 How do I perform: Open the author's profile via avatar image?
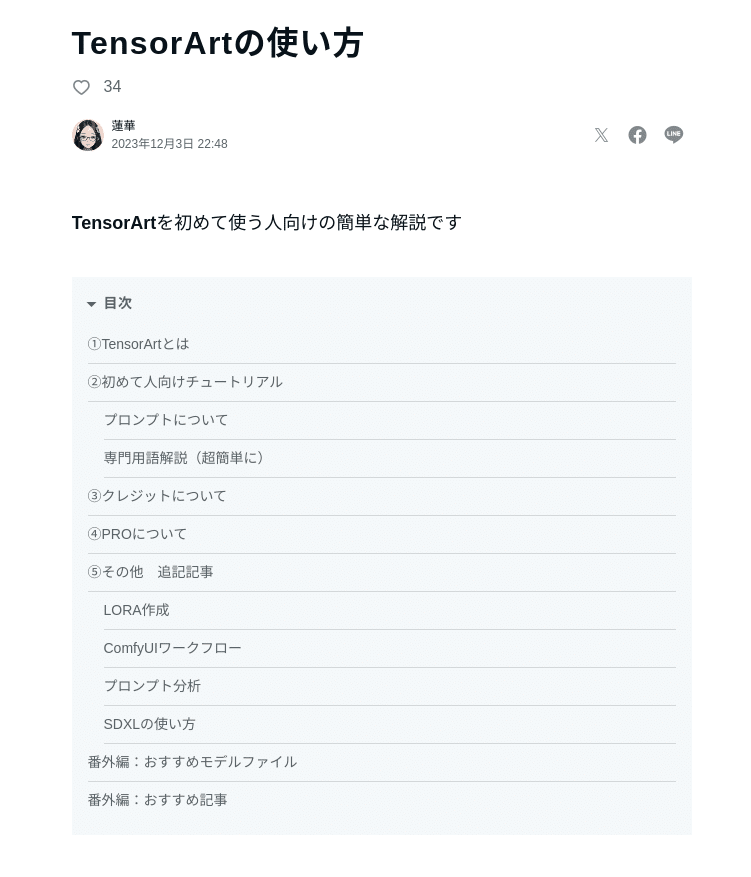(x=88, y=135)
